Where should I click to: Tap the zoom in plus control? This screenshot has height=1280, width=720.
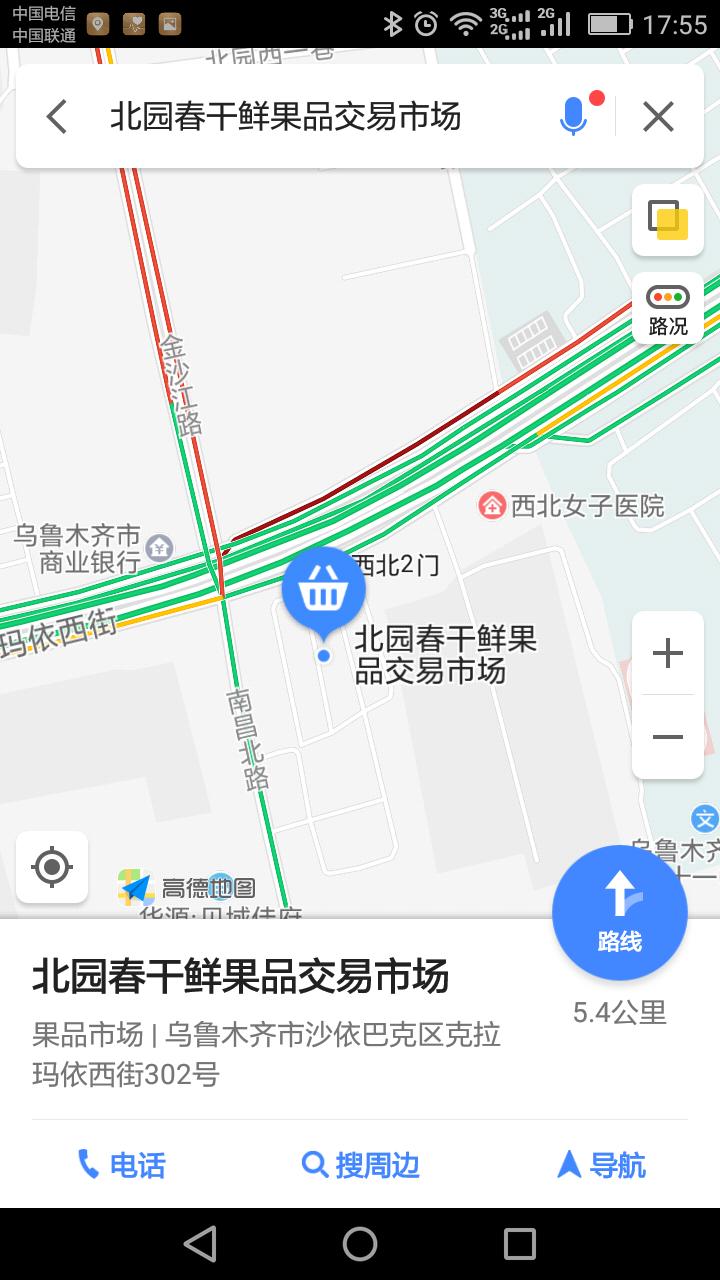(667, 652)
